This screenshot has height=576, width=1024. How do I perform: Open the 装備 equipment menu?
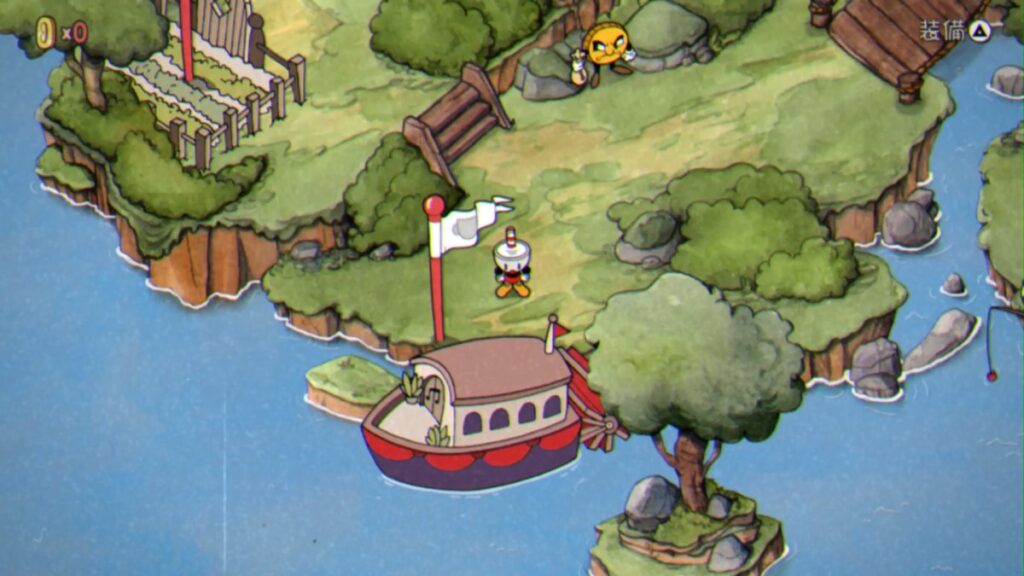955,31
